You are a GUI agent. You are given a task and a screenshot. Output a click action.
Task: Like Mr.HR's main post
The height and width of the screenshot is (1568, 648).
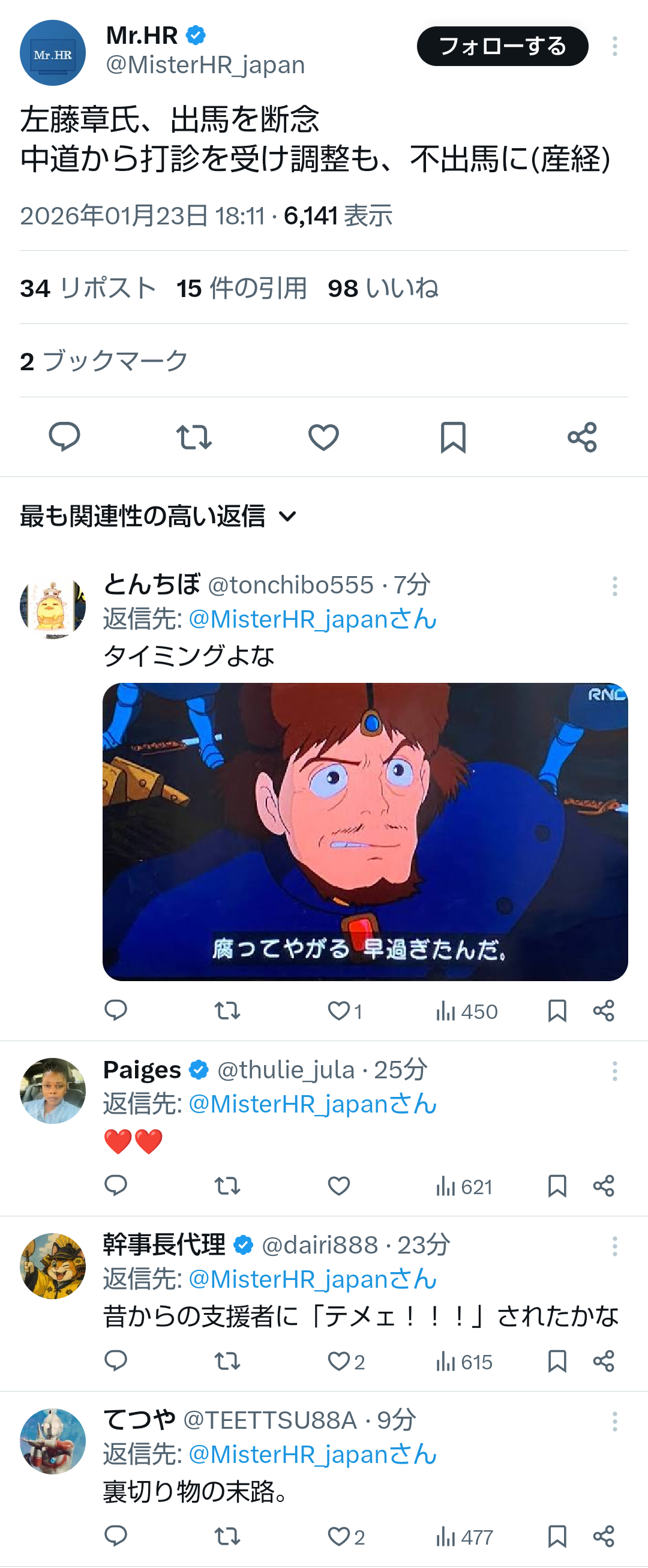point(323,436)
